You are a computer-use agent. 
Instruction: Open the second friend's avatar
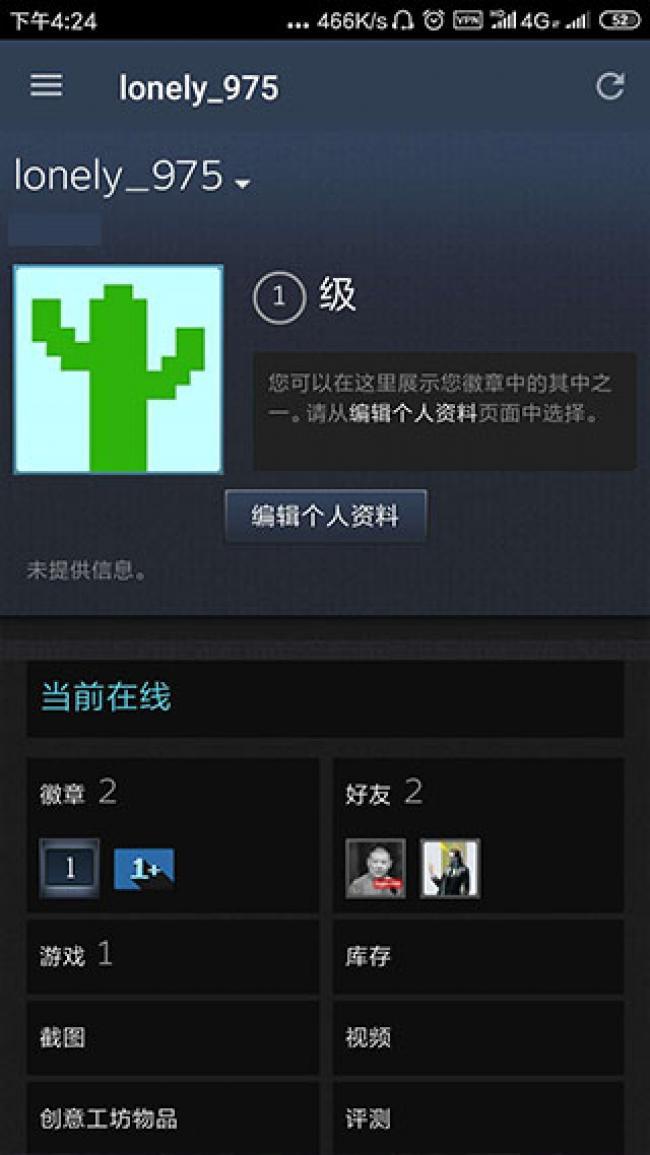[450, 867]
